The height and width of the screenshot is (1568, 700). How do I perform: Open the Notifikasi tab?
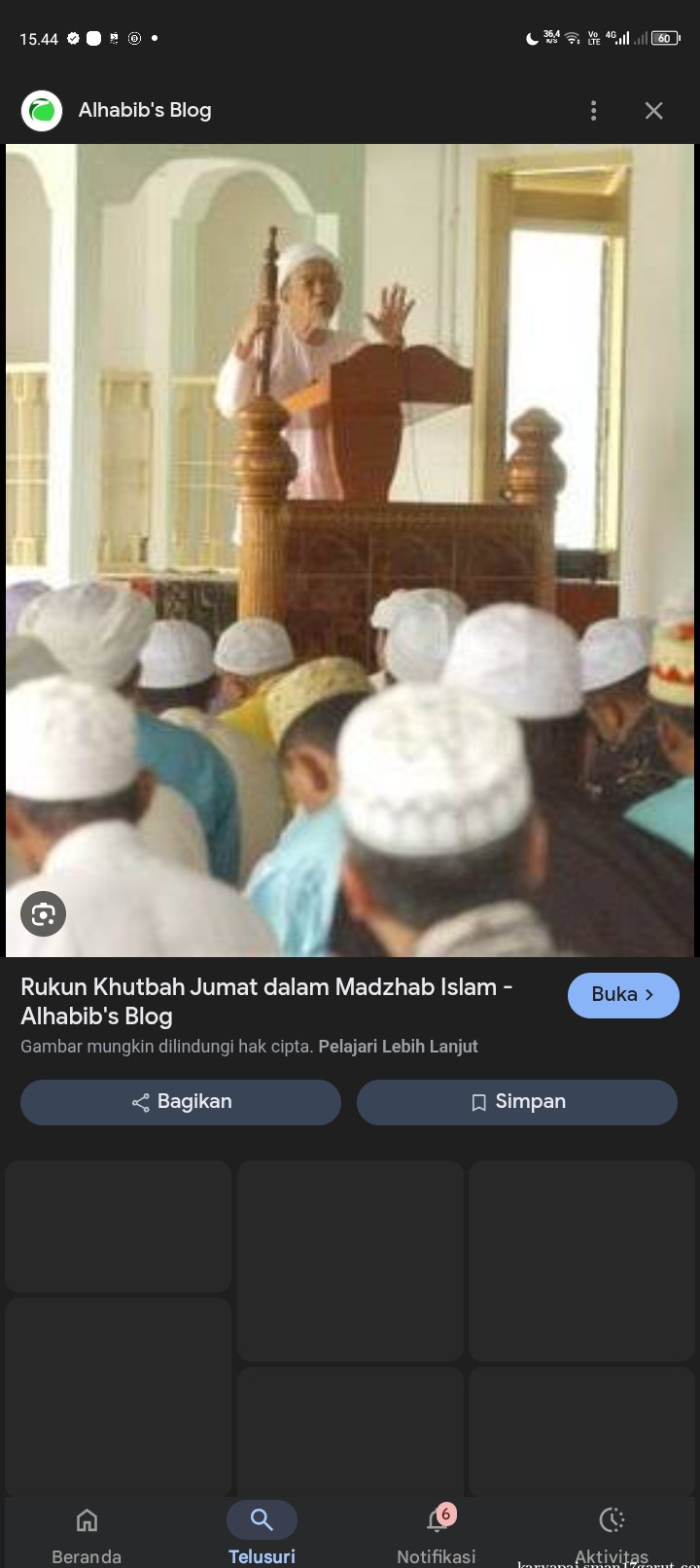[437, 1532]
